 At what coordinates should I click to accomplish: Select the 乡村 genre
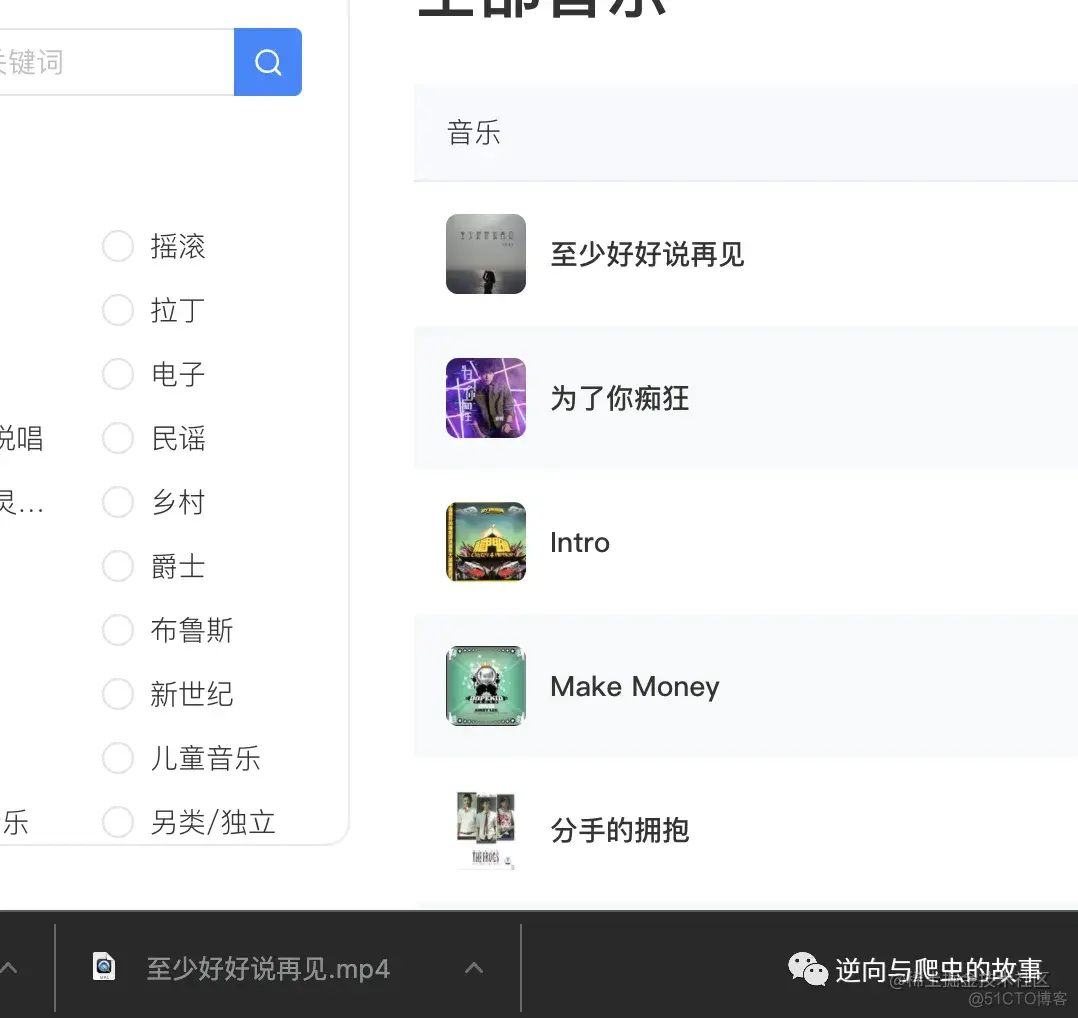tap(118, 502)
